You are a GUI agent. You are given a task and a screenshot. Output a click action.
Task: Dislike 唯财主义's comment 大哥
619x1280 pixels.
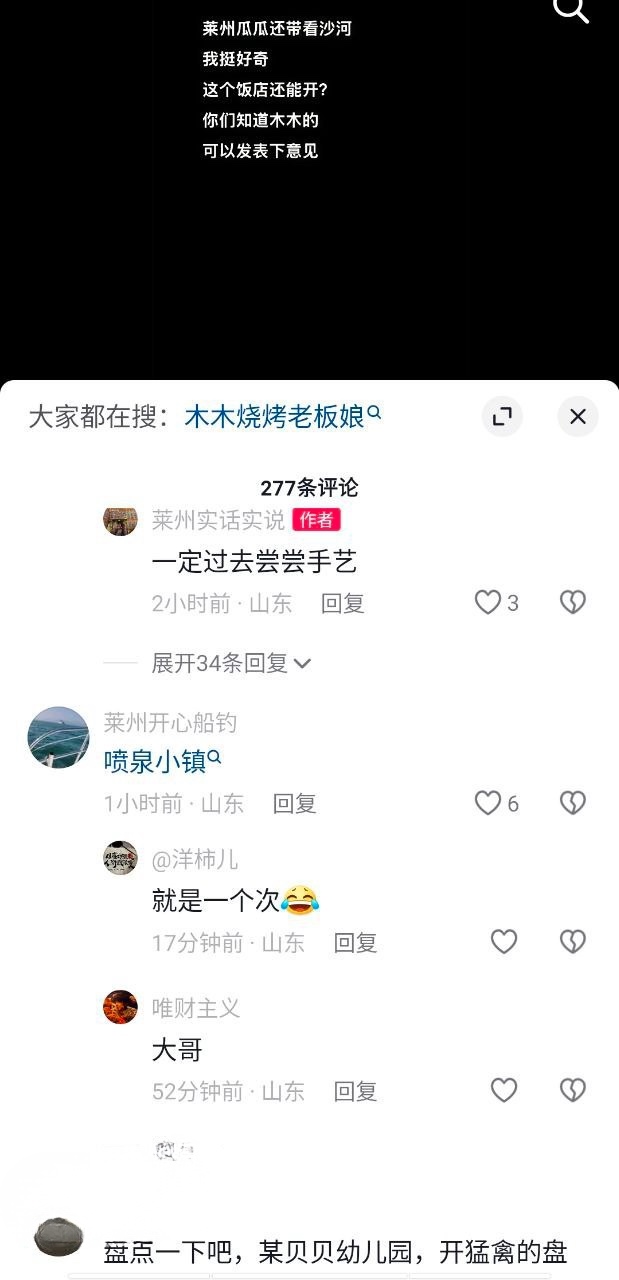[x=572, y=1091]
